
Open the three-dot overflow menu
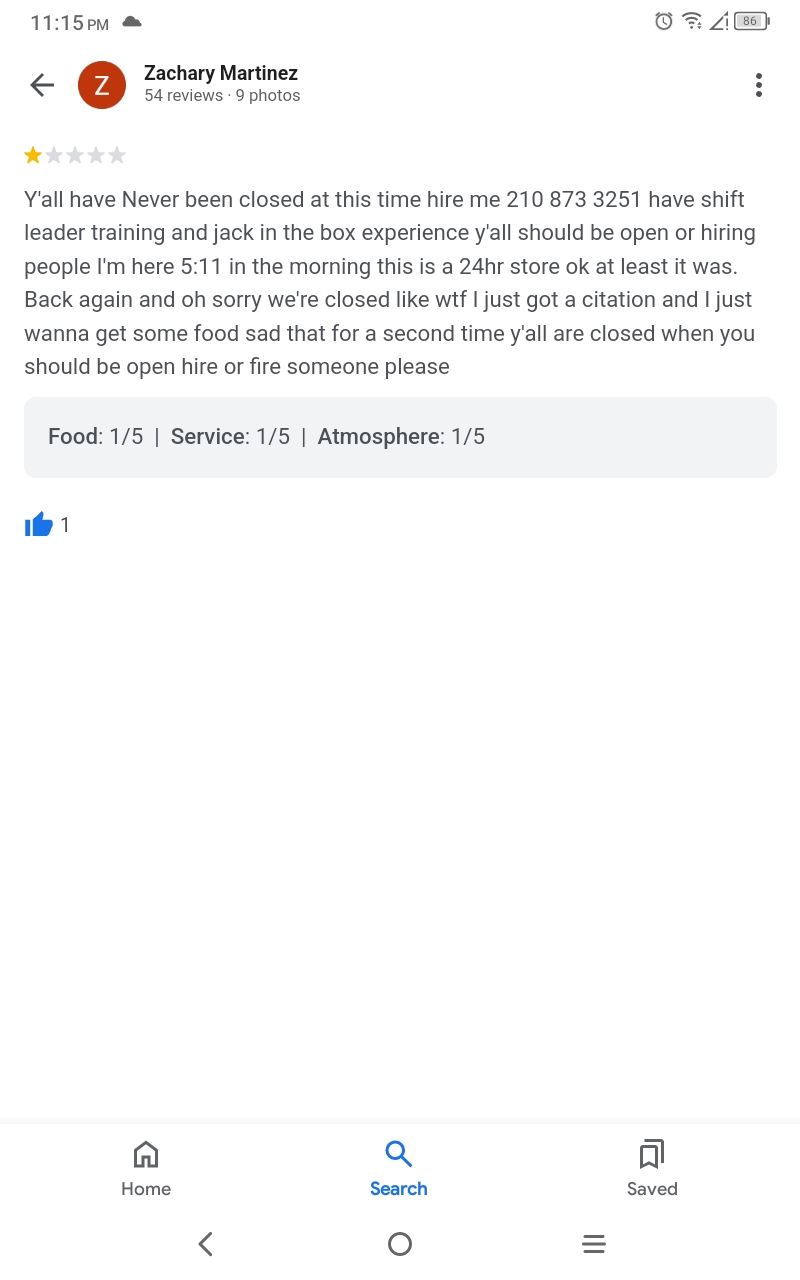tap(759, 85)
